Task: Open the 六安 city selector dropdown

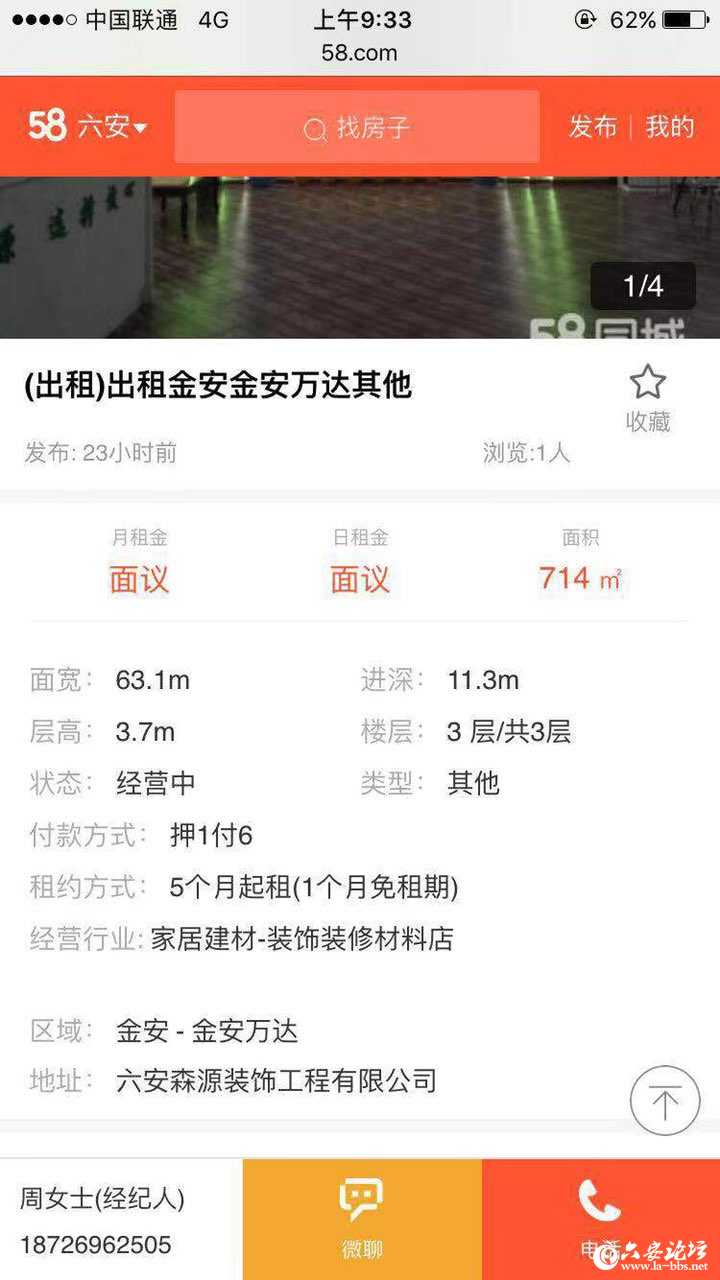Action: (x=112, y=127)
